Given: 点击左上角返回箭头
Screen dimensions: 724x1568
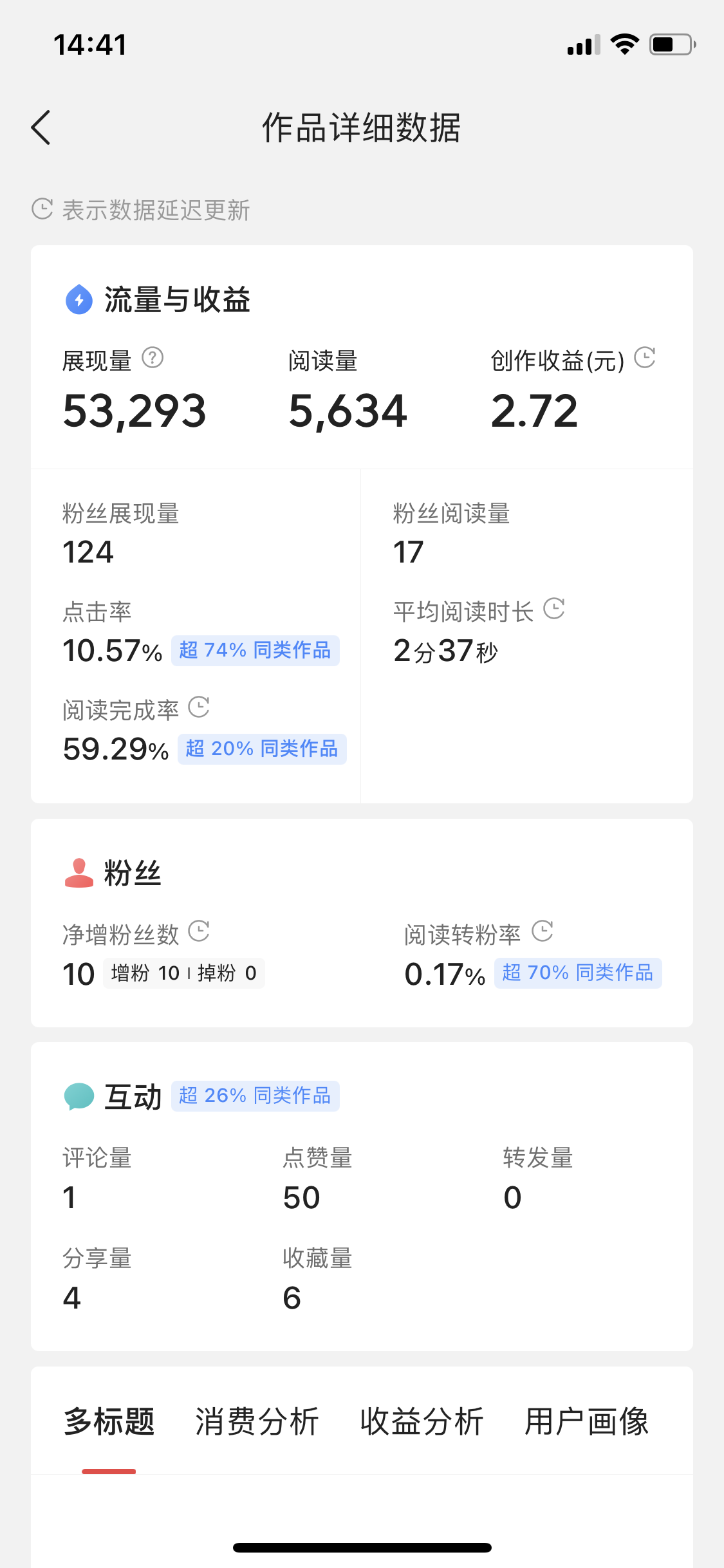Looking at the screenshot, I should (41, 127).
